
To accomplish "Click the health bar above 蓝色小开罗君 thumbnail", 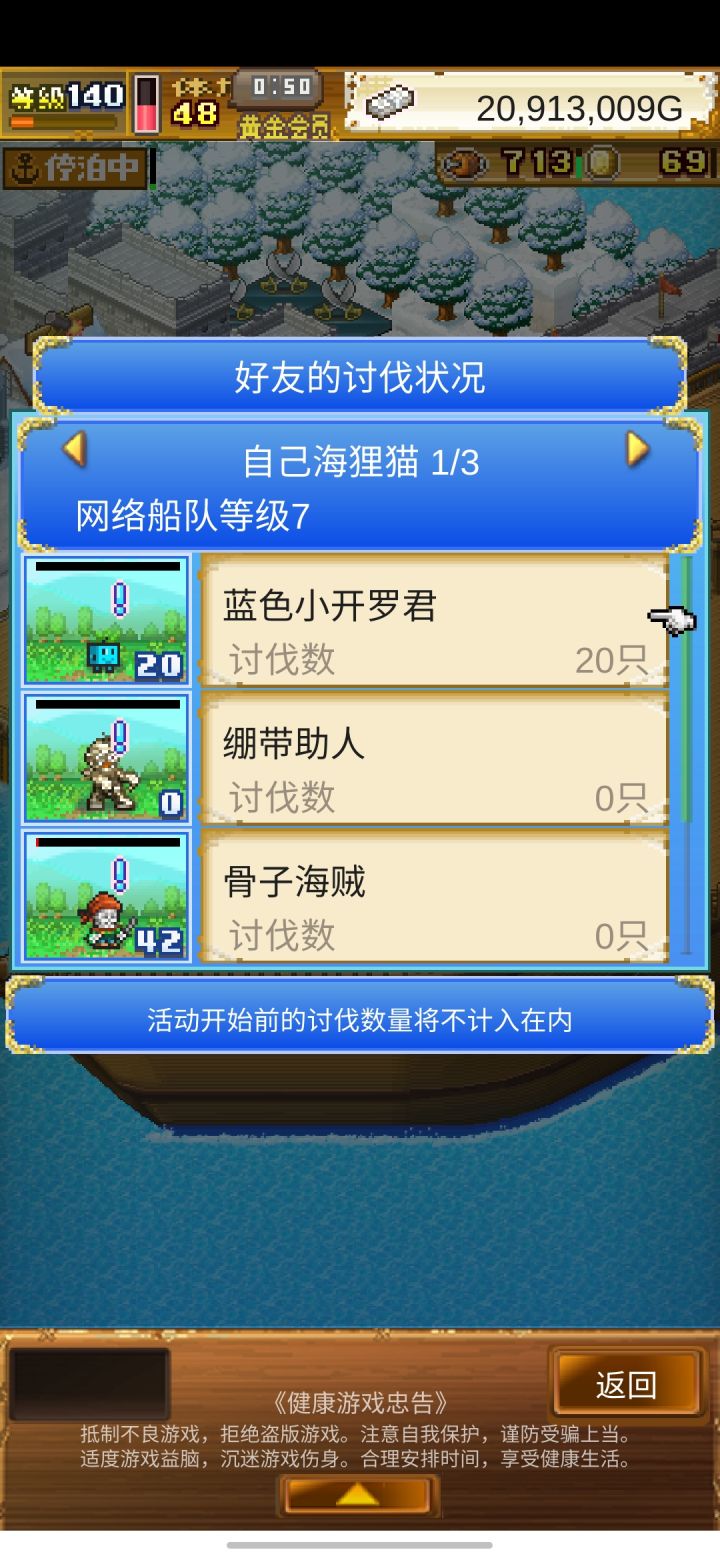I will 105,568.
